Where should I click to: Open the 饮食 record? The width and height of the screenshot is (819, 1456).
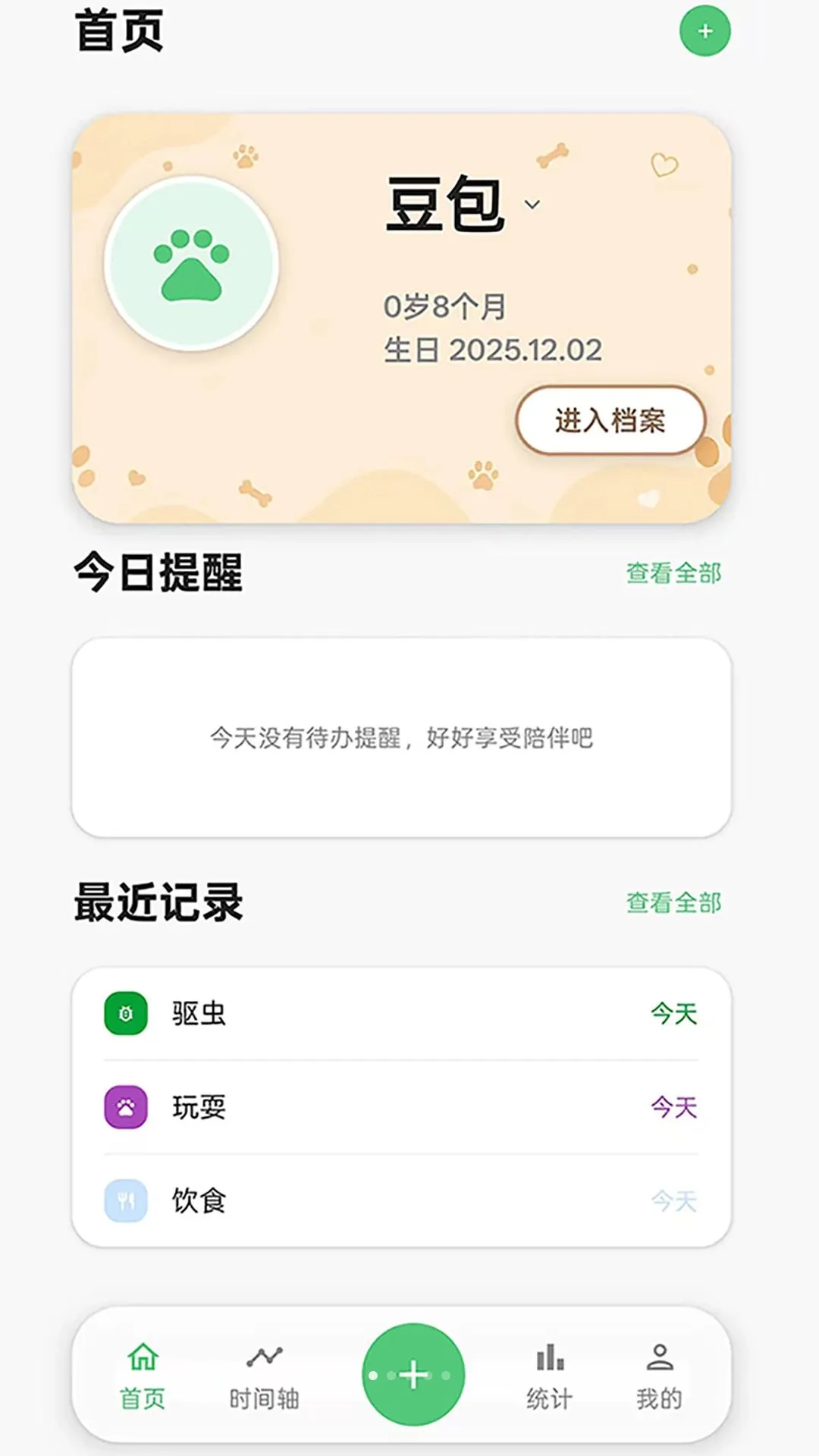(x=401, y=1201)
